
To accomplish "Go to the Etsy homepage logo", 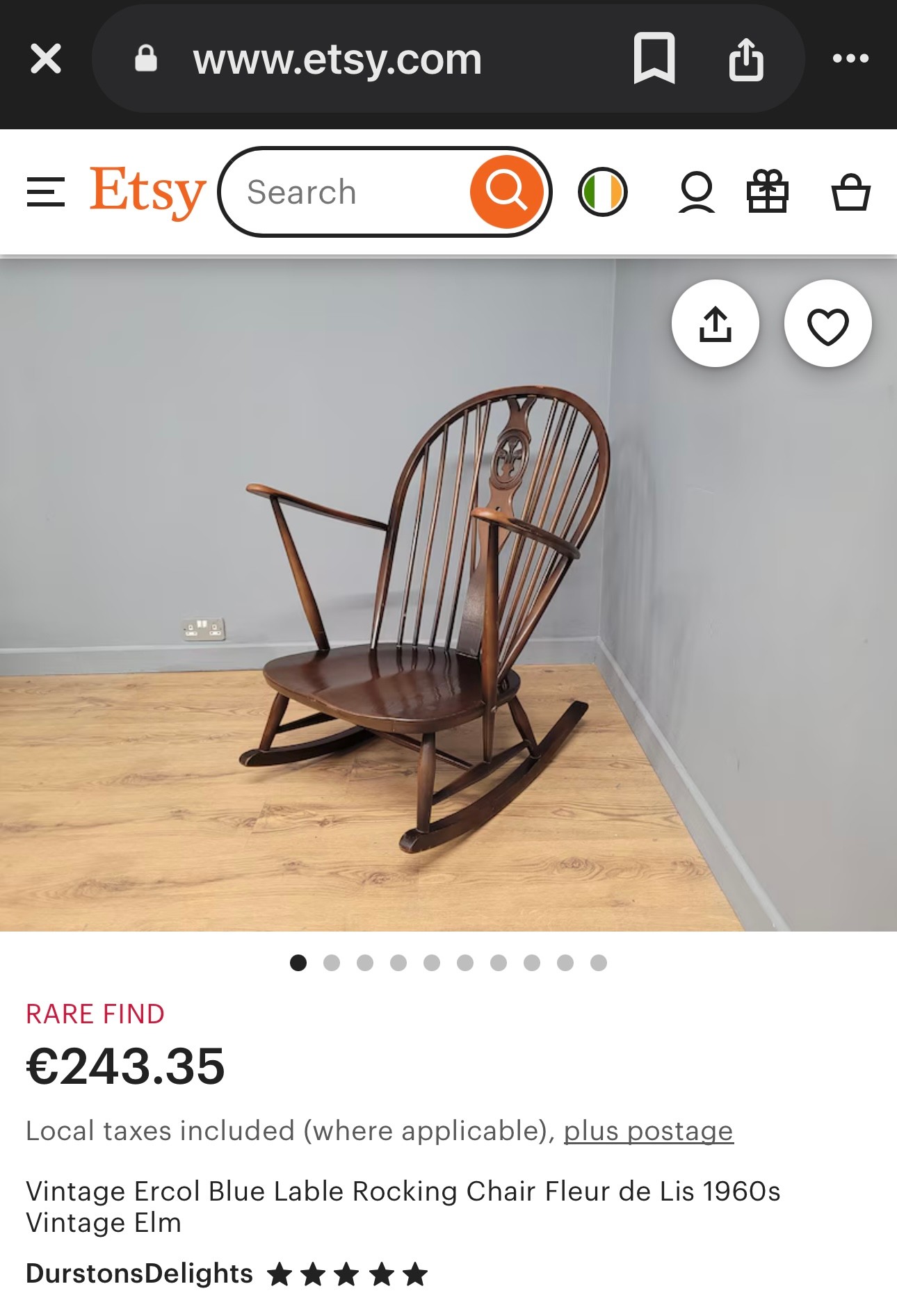I will click(147, 191).
